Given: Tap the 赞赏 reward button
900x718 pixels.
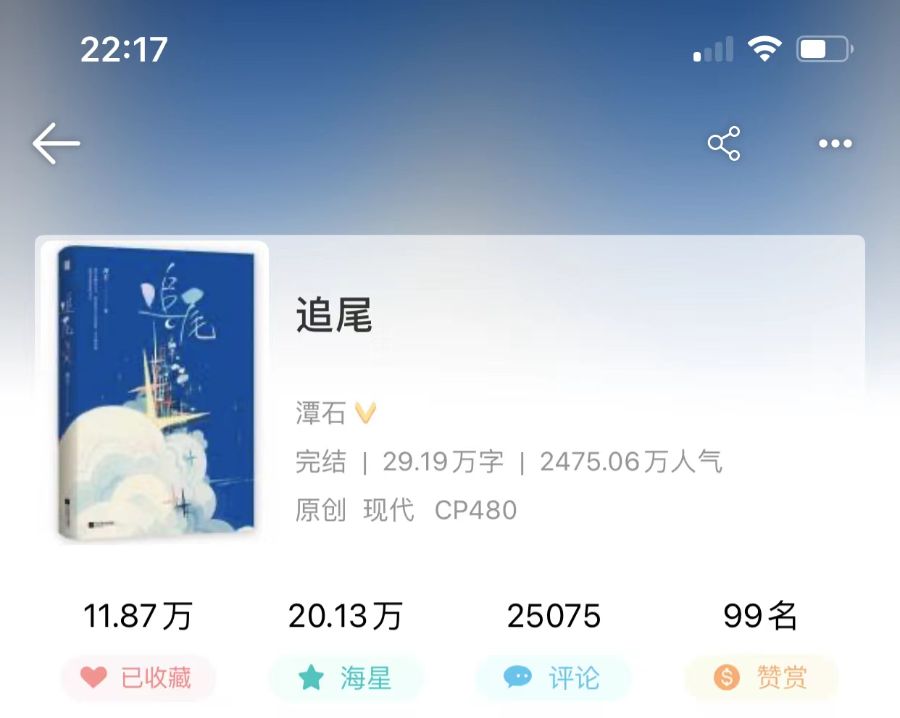Looking at the screenshot, I should pyautogui.click(x=761, y=678).
